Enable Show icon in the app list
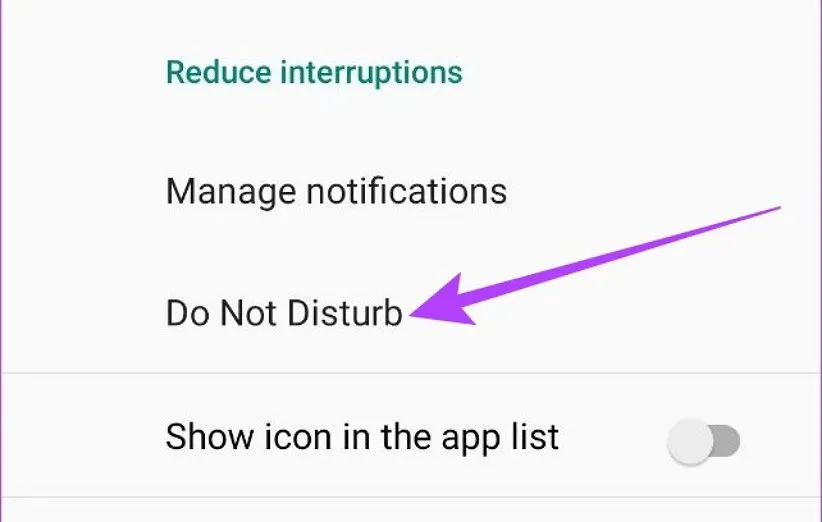The image size is (822, 522). point(704,441)
